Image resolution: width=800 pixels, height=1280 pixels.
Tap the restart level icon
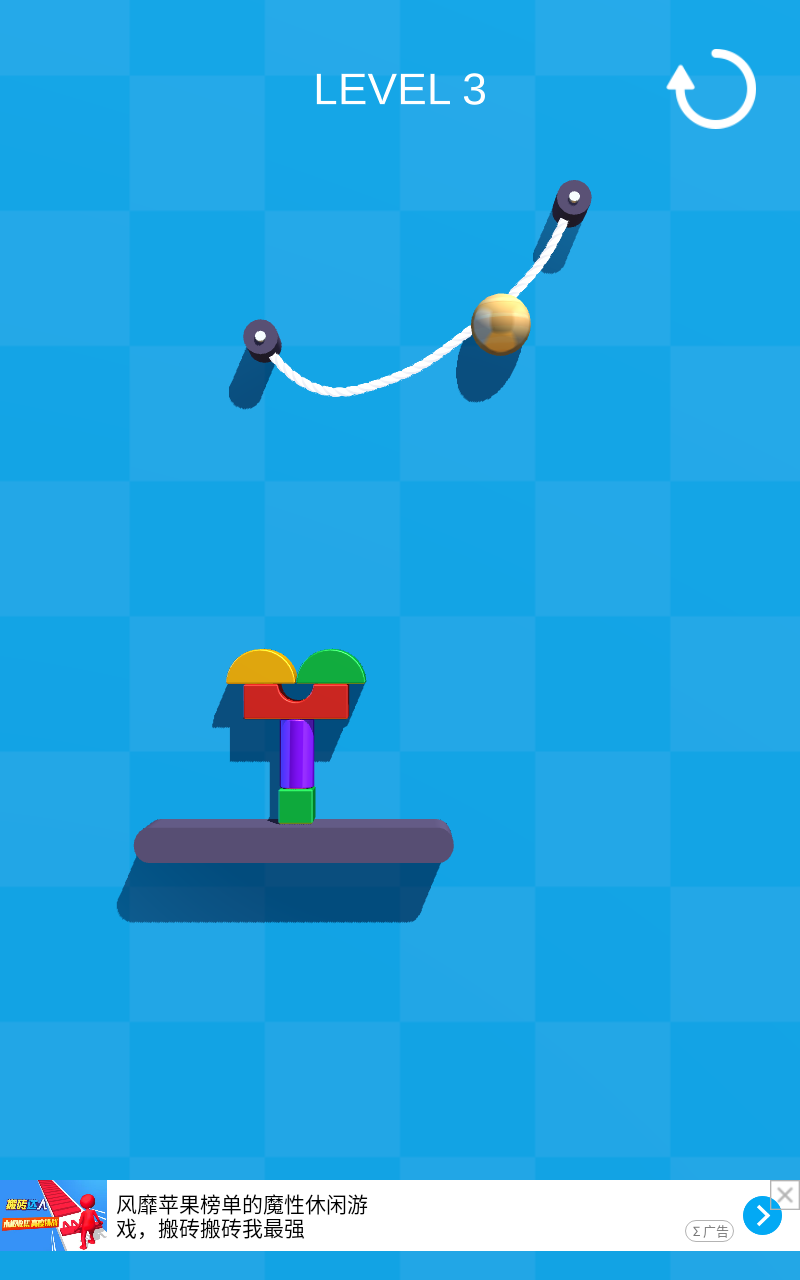point(710,88)
